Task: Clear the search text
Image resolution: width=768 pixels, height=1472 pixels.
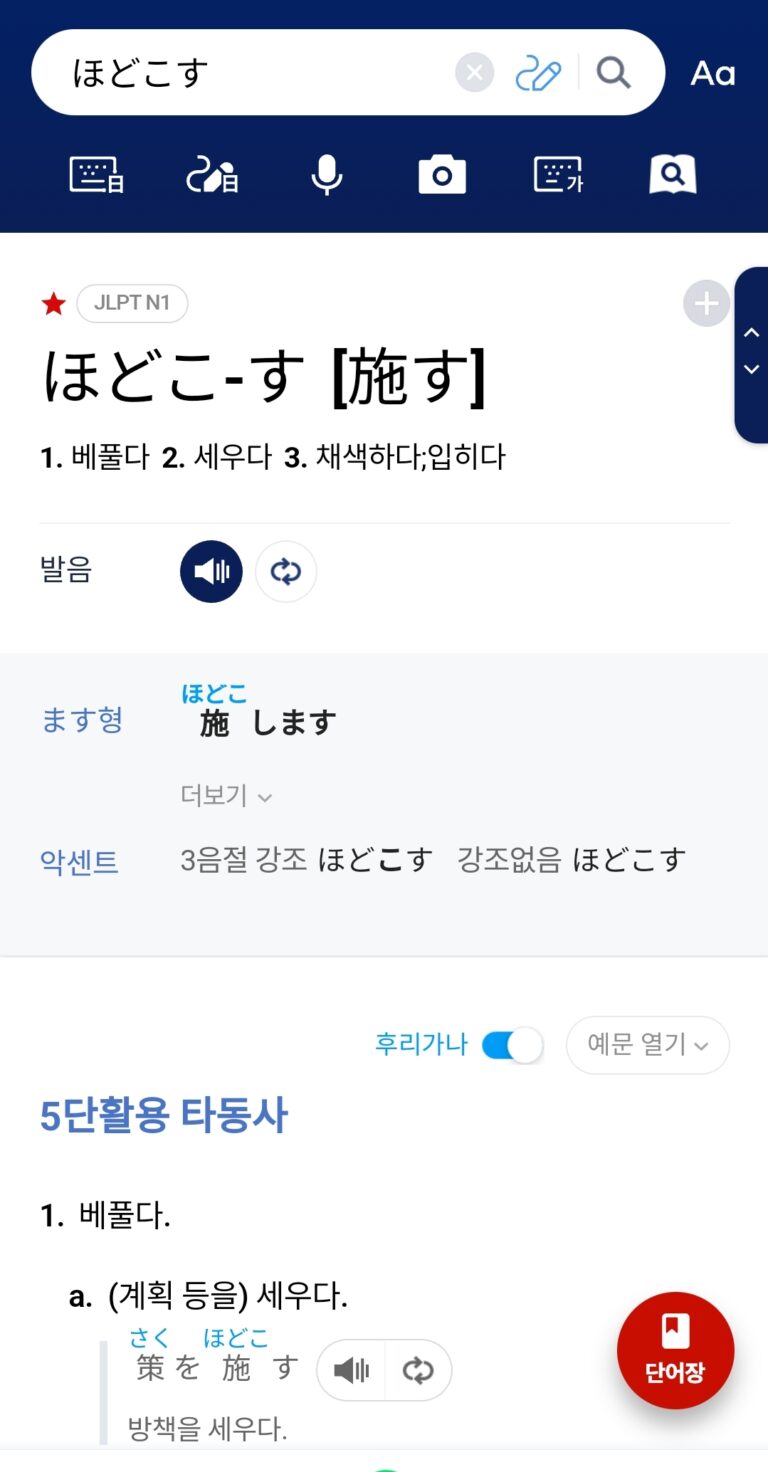Action: pyautogui.click(x=475, y=73)
